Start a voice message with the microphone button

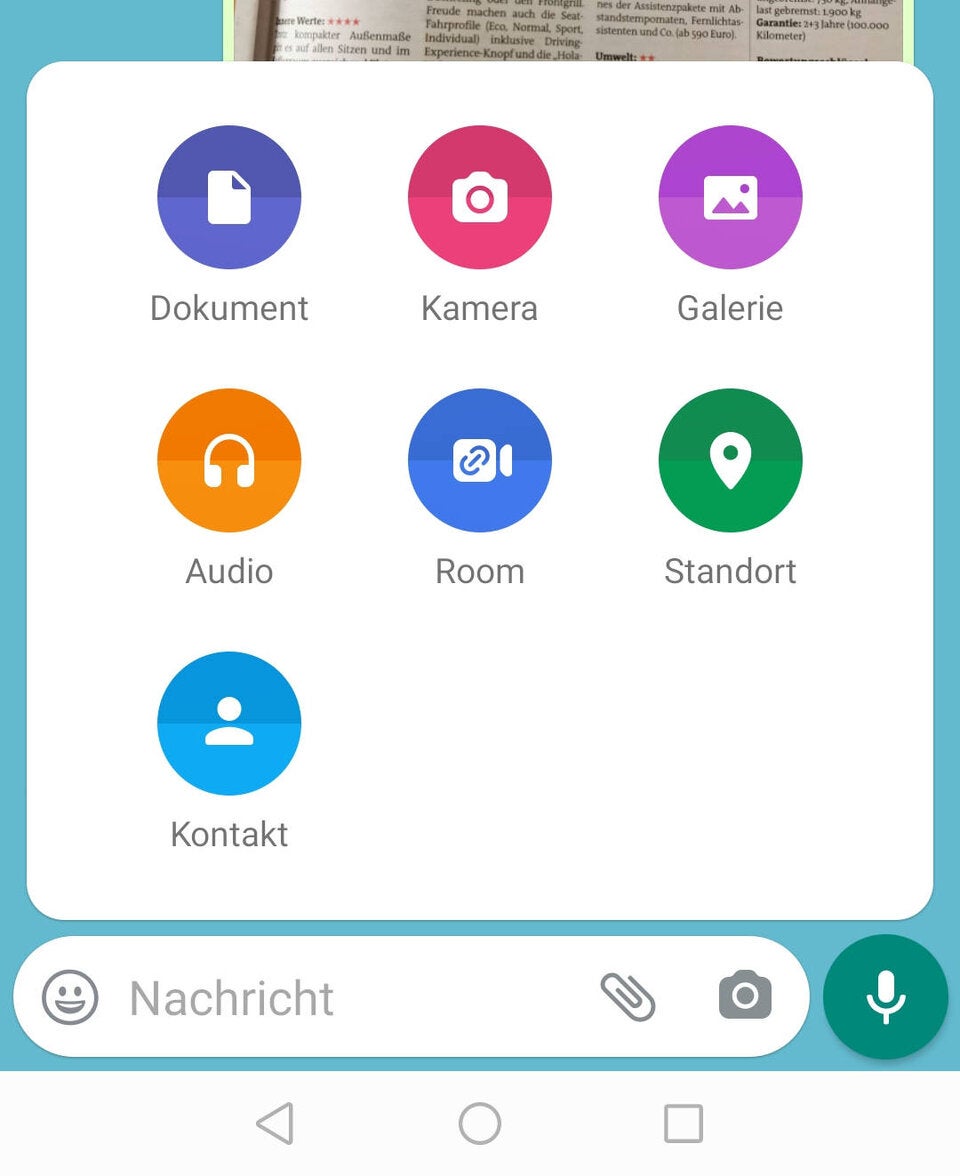(885, 997)
